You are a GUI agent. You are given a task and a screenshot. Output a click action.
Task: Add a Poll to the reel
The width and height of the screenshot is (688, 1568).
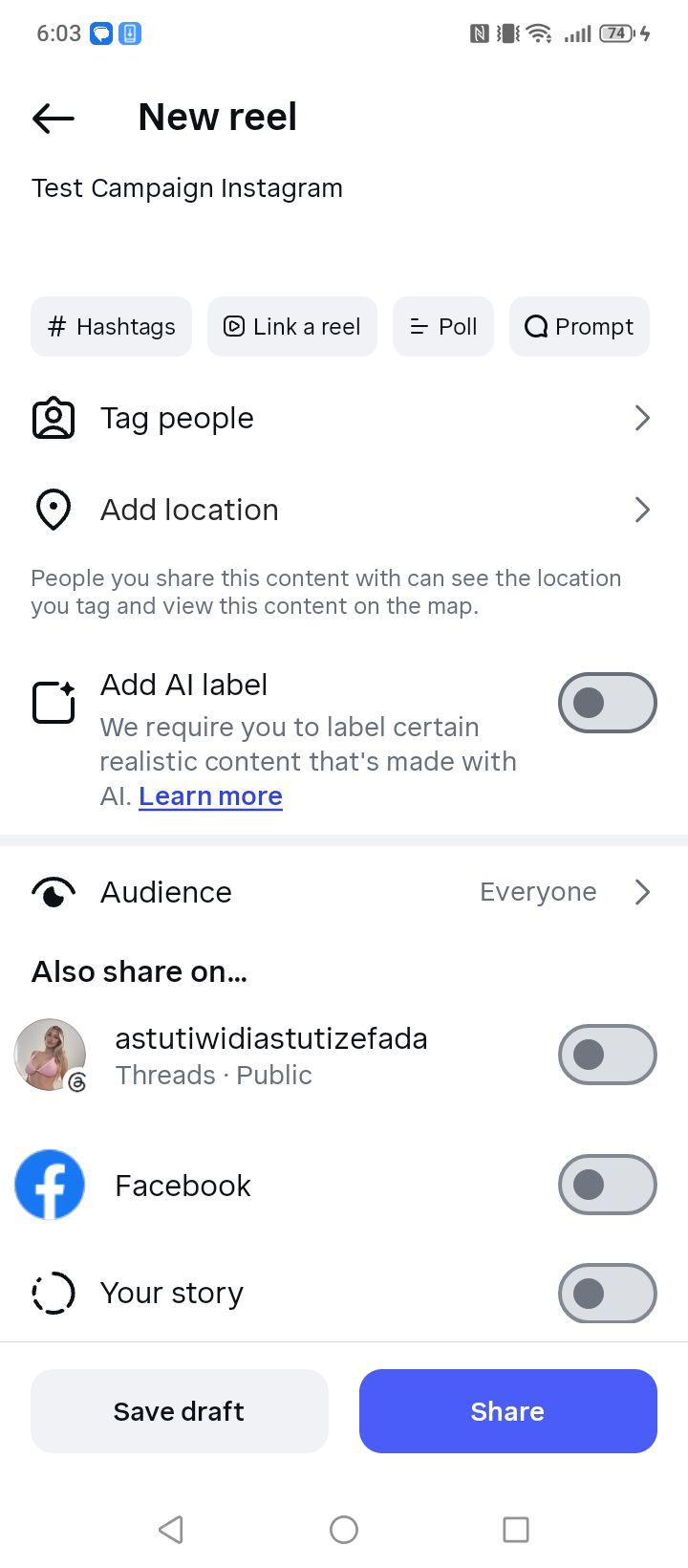443,326
